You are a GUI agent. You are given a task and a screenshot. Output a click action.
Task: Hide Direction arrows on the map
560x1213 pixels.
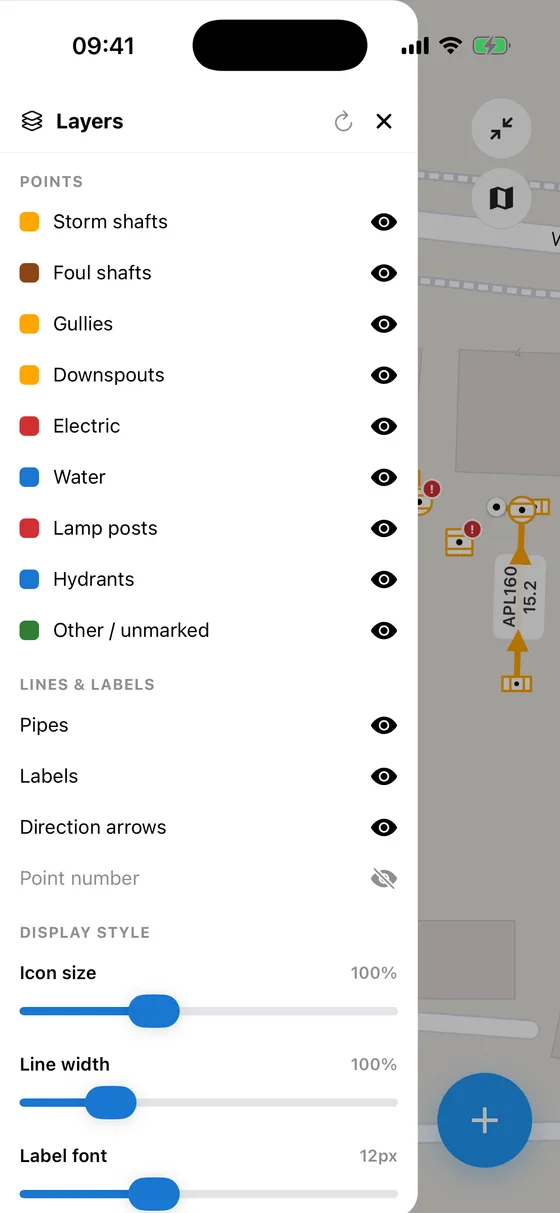[x=384, y=827]
